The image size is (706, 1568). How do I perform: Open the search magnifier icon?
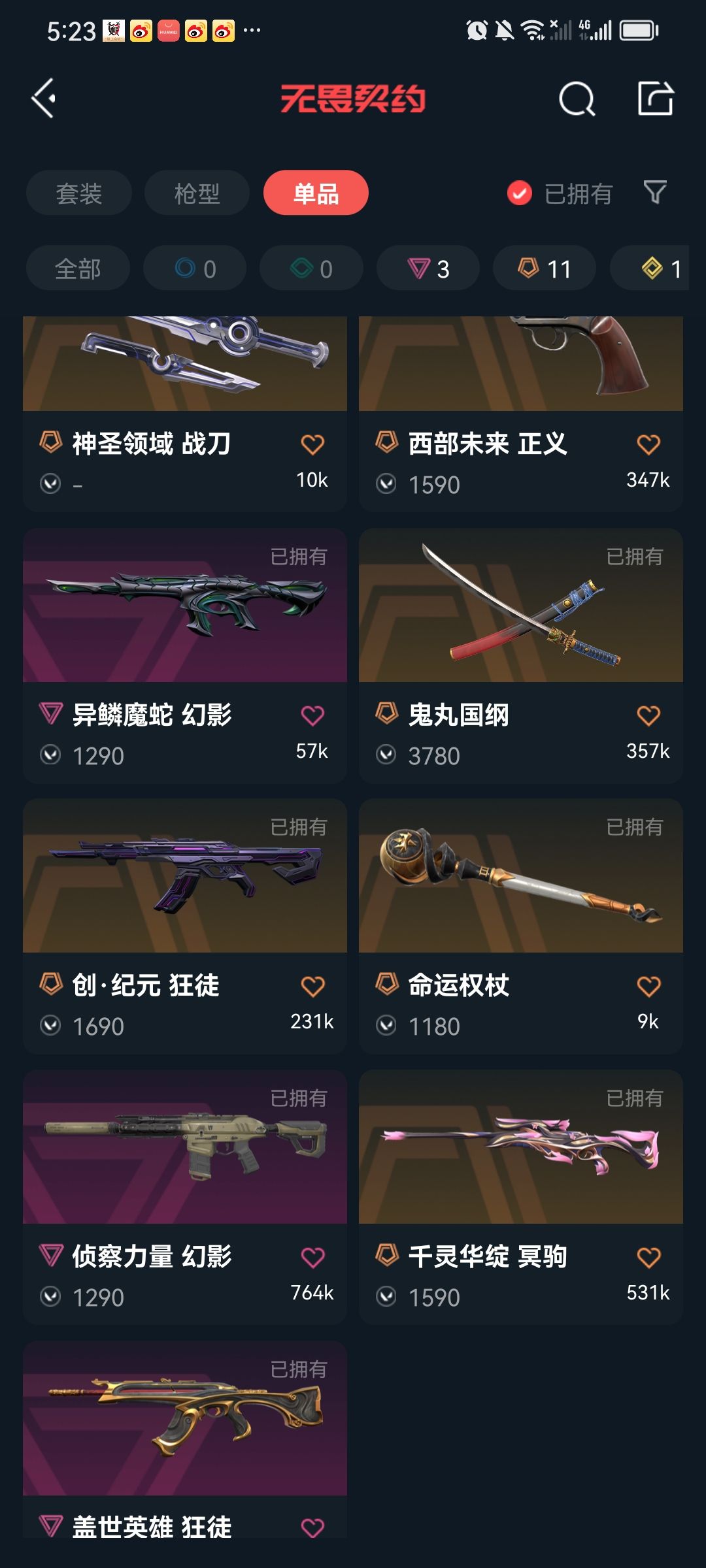pos(577,99)
